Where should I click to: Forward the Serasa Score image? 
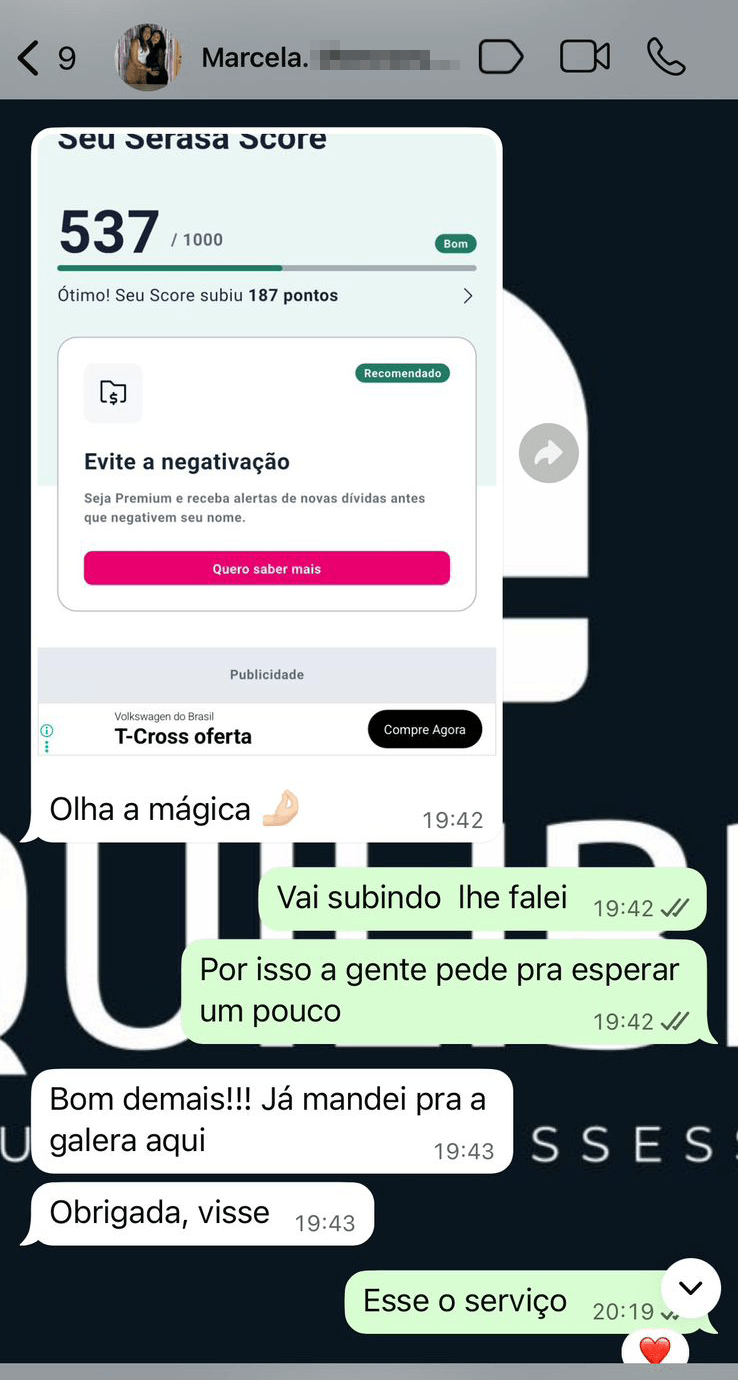tap(548, 454)
